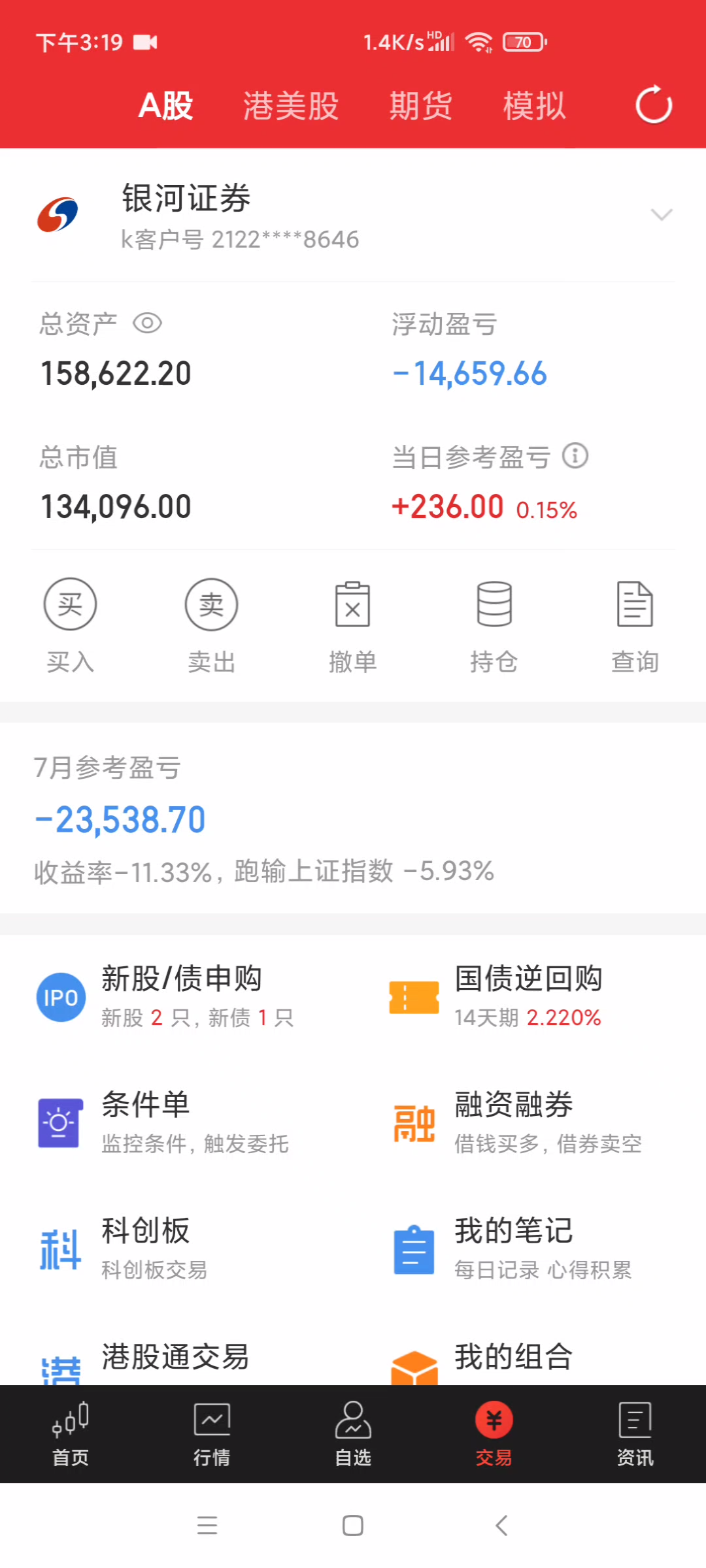The height and width of the screenshot is (1568, 706).
Task: Expand the 银河证券 account dropdown
Action: [x=662, y=215]
